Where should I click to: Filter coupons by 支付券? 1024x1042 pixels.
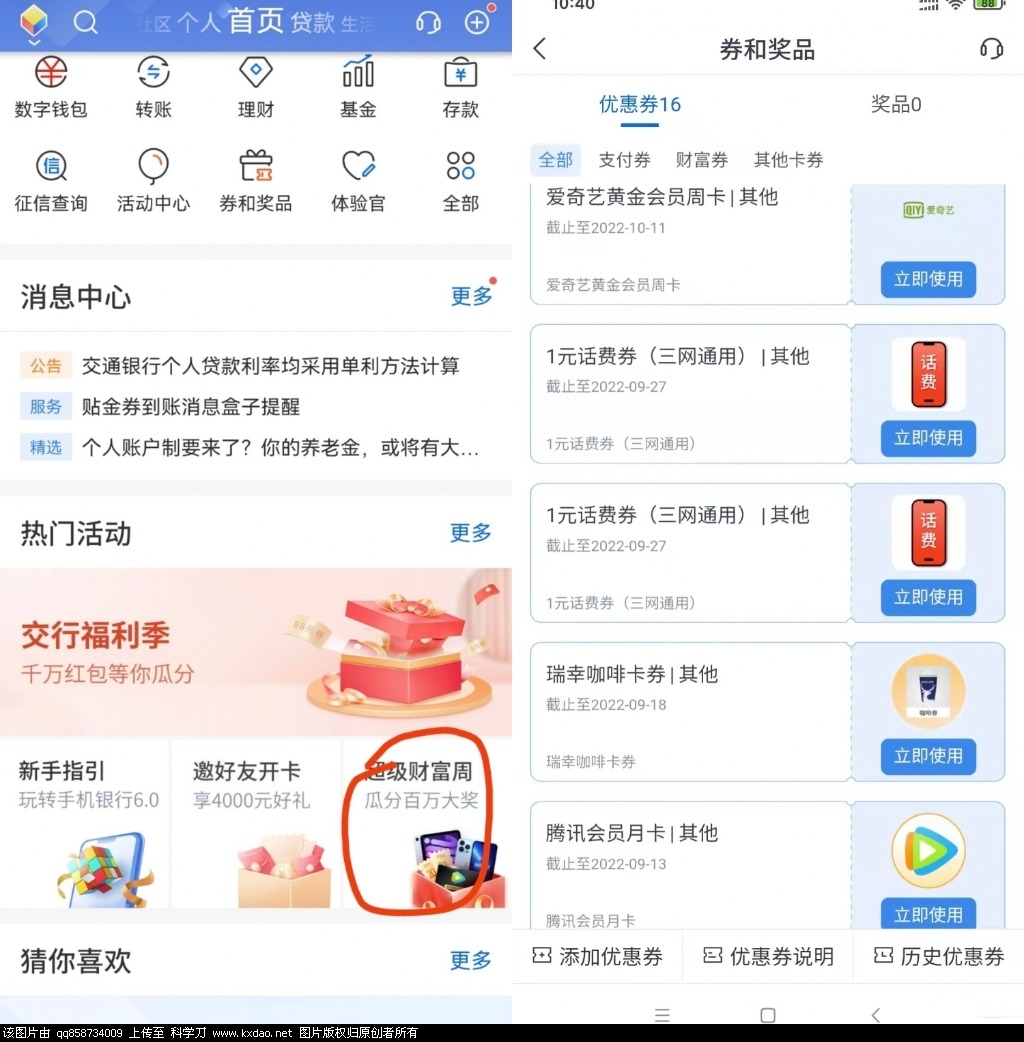pos(624,160)
